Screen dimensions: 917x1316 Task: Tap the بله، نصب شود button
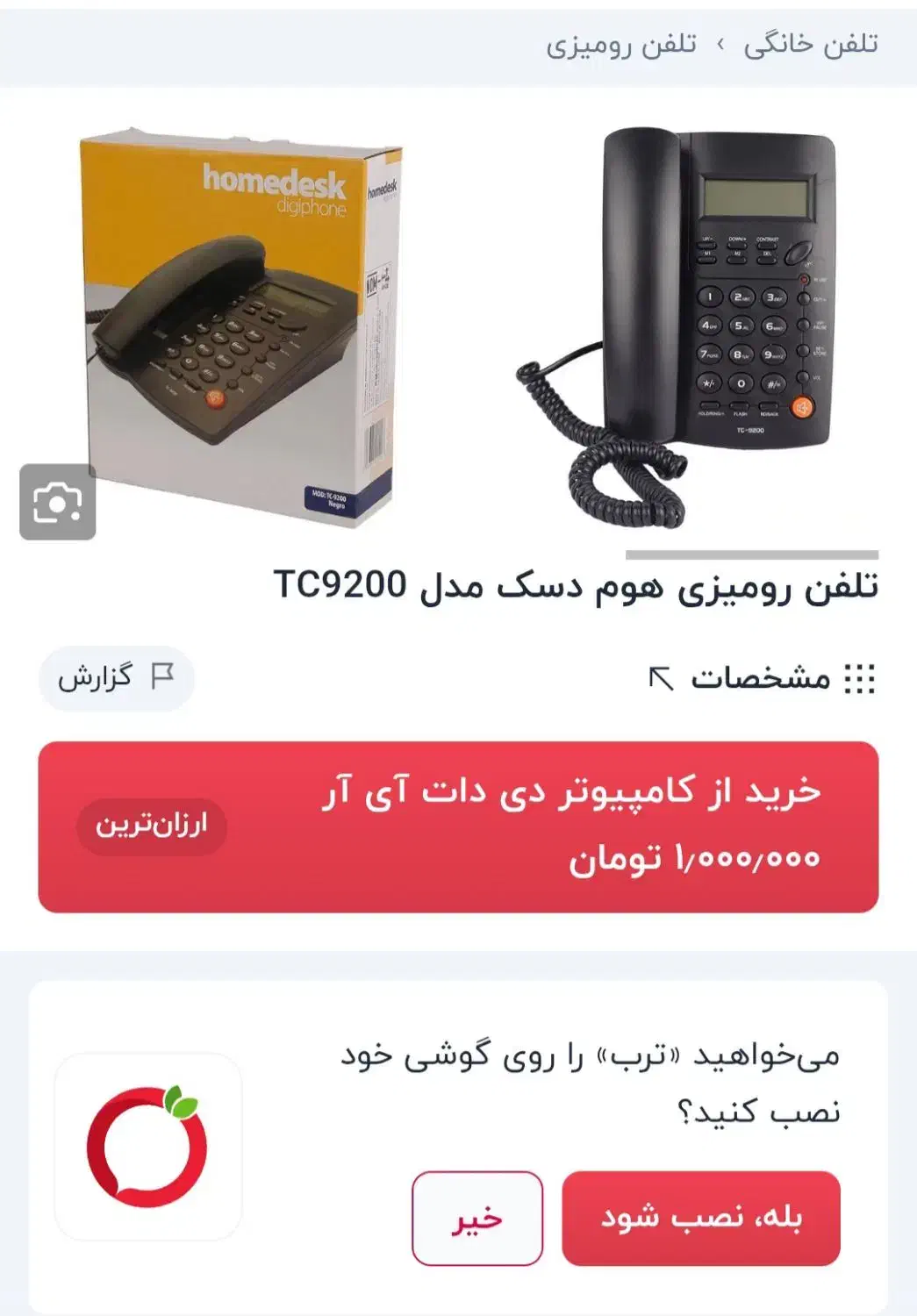[702, 1219]
